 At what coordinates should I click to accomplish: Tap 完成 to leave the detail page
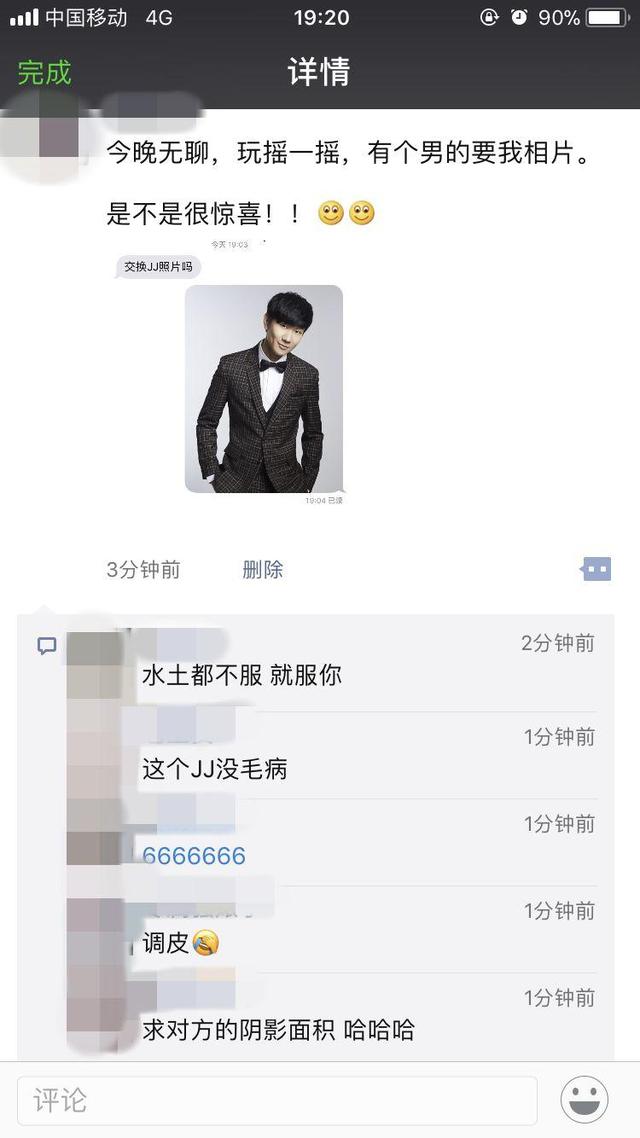pos(45,73)
